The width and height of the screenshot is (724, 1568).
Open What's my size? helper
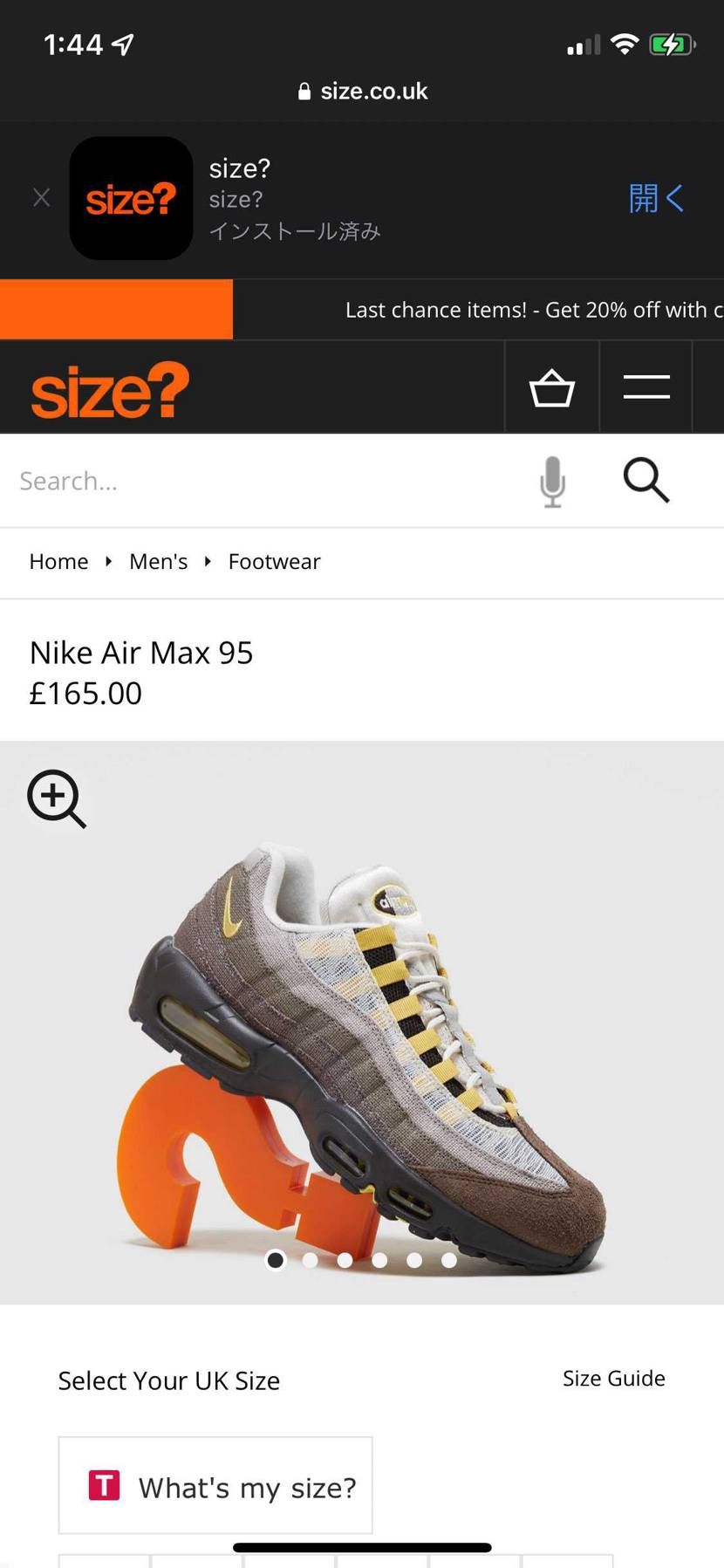215,1486
